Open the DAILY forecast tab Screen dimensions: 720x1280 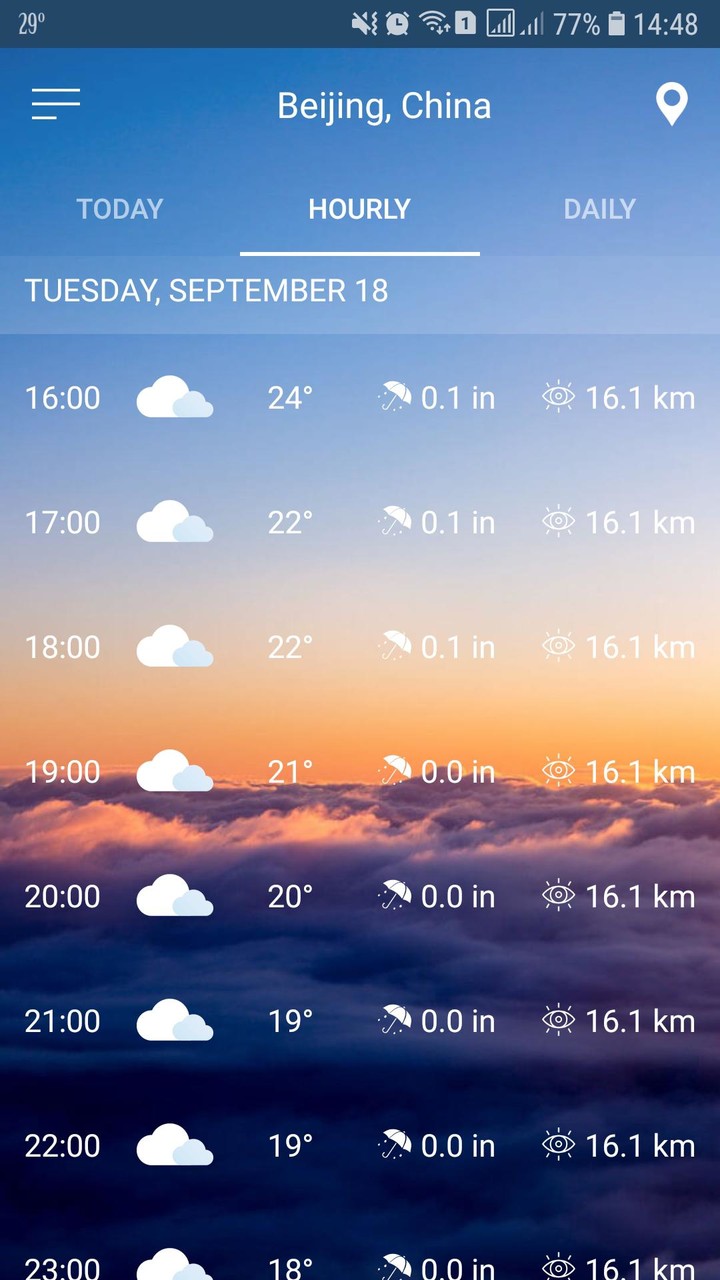coord(599,209)
